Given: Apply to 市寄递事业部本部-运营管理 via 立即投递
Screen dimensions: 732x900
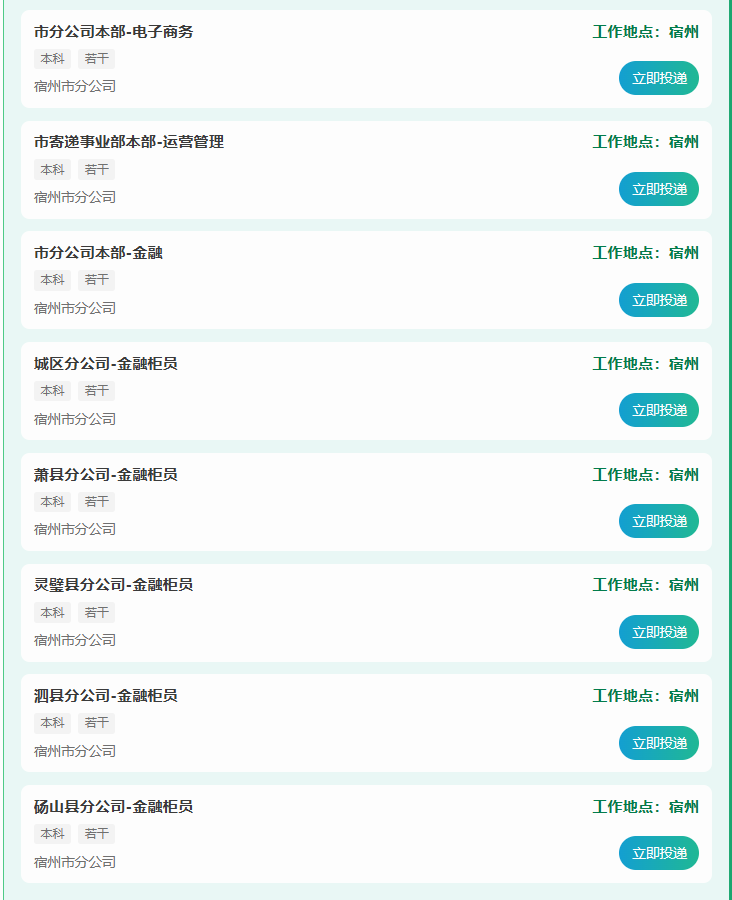Looking at the screenshot, I should pyautogui.click(x=658, y=189).
